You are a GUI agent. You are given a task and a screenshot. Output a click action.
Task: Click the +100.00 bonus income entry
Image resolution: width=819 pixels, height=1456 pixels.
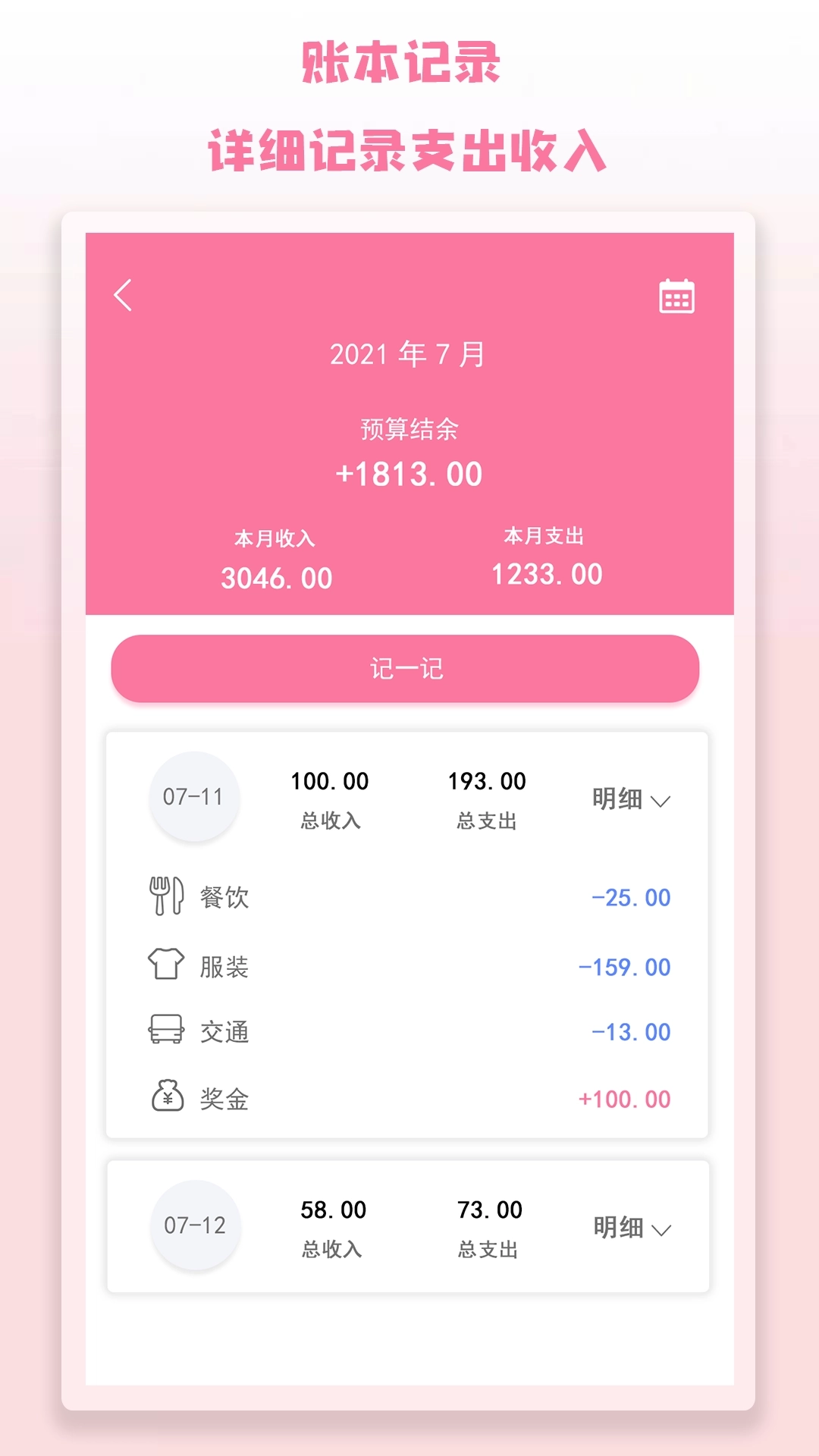(x=623, y=1097)
